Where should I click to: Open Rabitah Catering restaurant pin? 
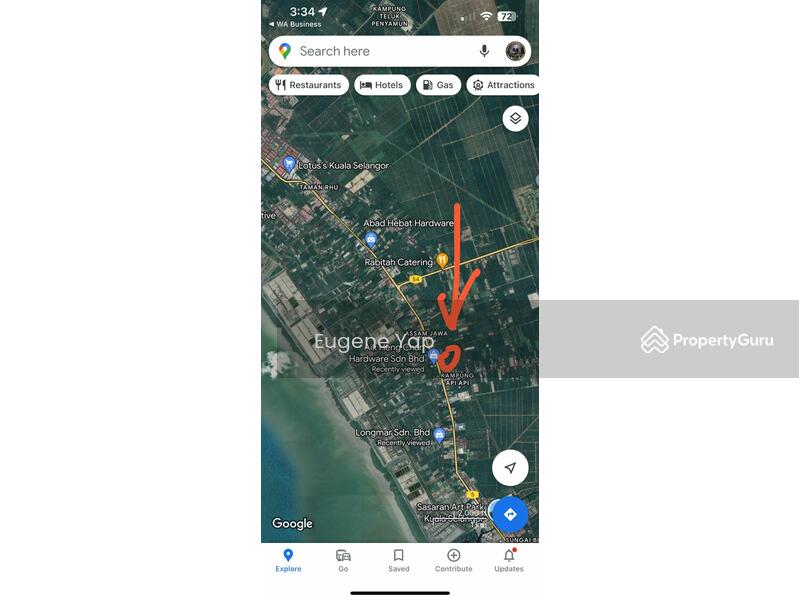click(442, 261)
